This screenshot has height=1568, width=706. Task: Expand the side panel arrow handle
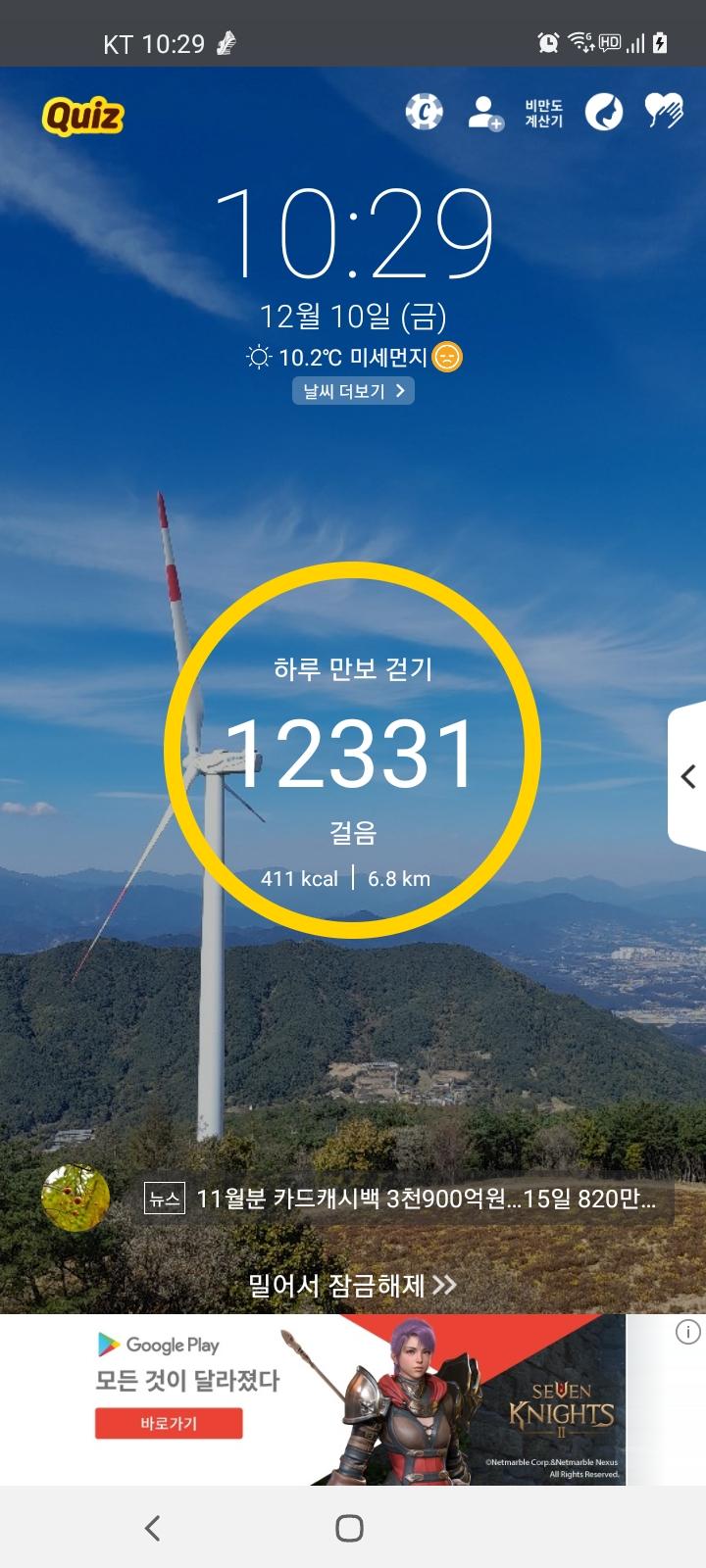click(x=688, y=776)
